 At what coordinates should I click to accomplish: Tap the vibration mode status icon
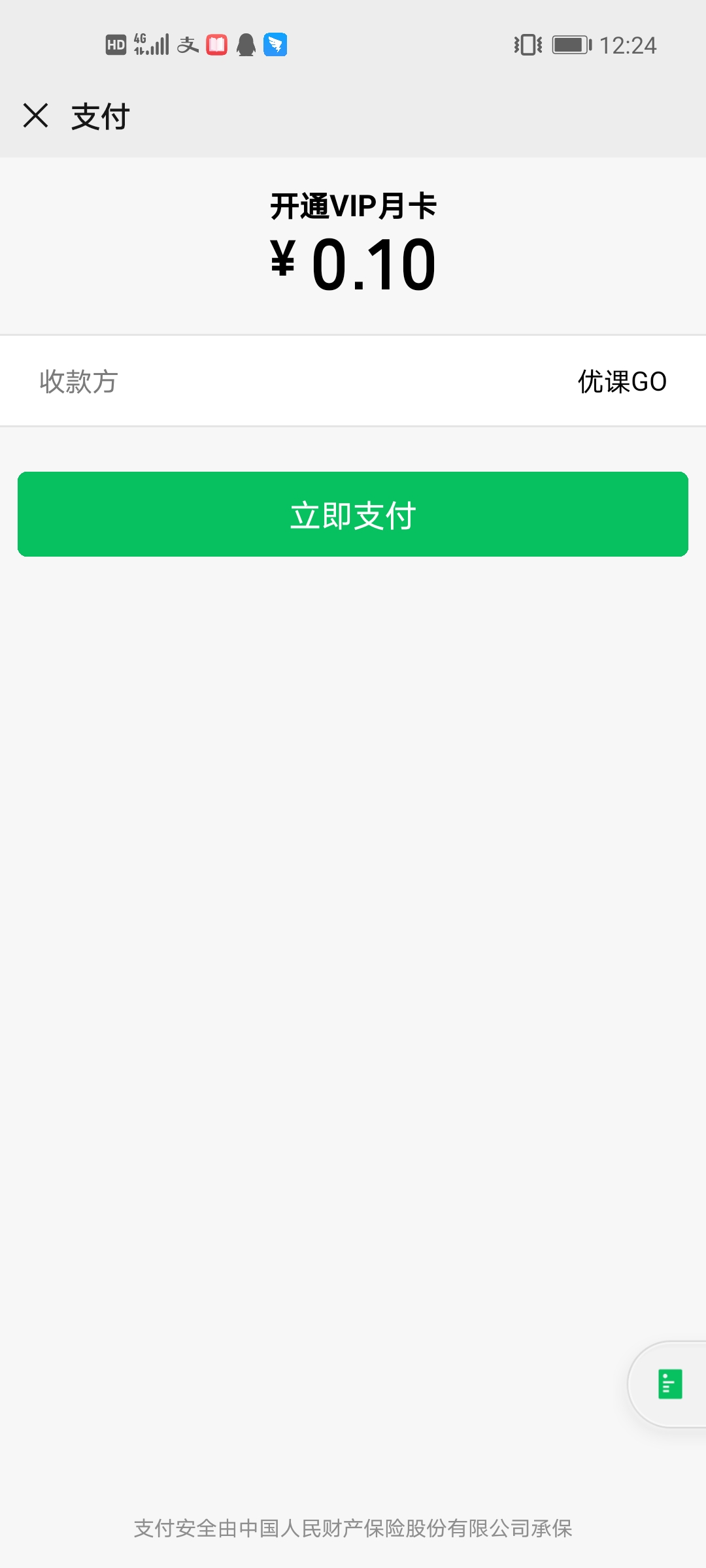(527, 44)
